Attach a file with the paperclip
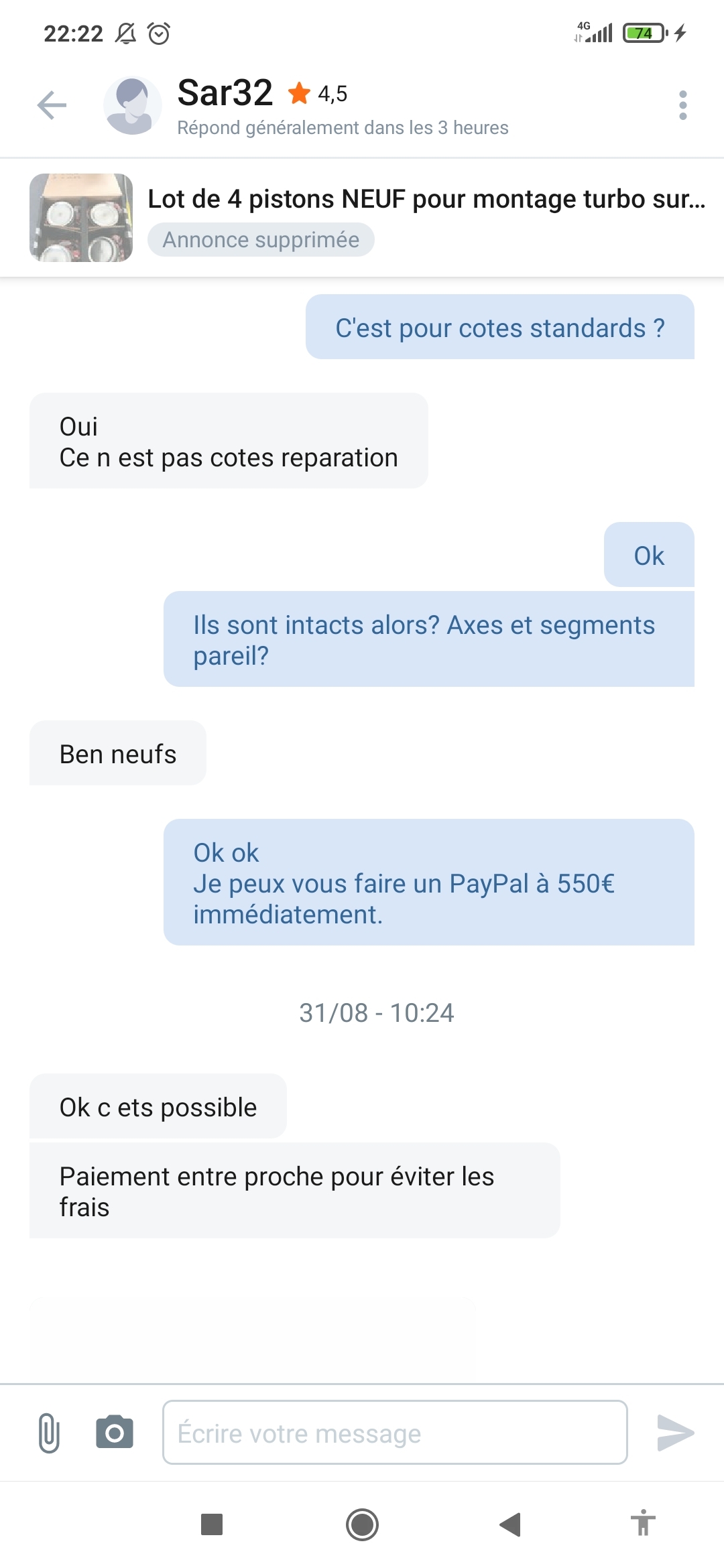 point(49,1433)
